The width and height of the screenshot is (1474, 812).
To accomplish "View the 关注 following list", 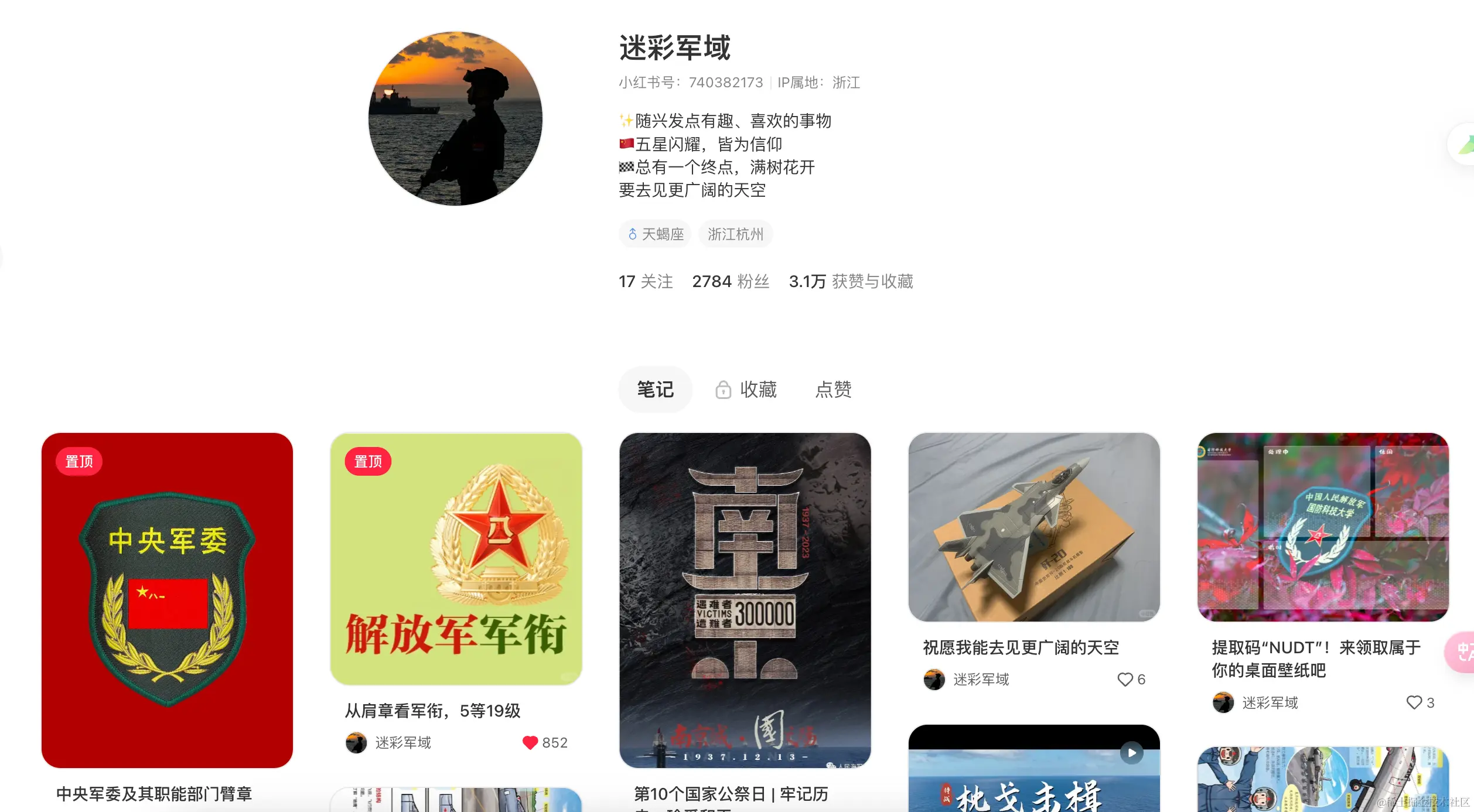I will (x=646, y=282).
